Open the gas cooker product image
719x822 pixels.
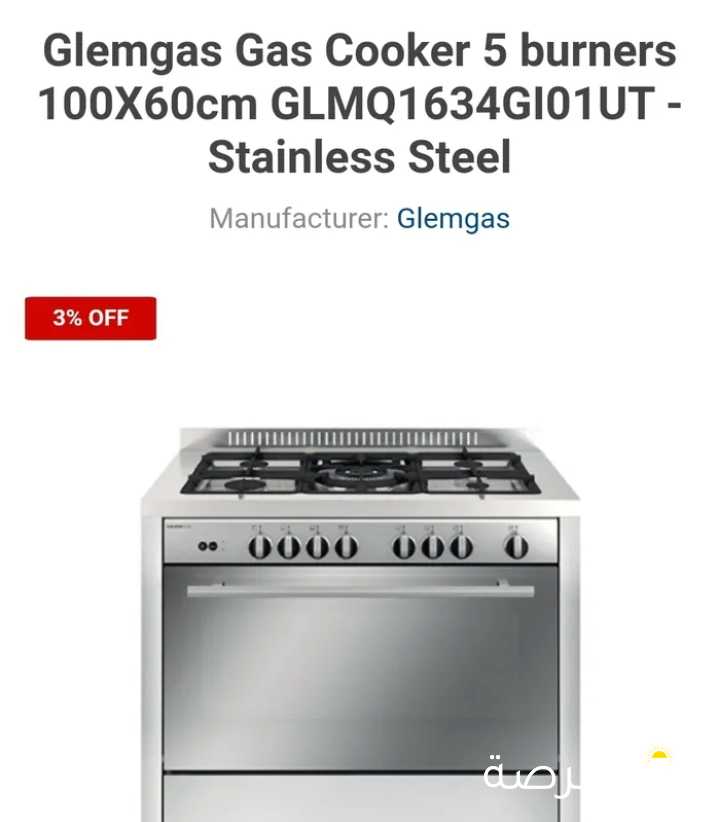tap(360, 620)
